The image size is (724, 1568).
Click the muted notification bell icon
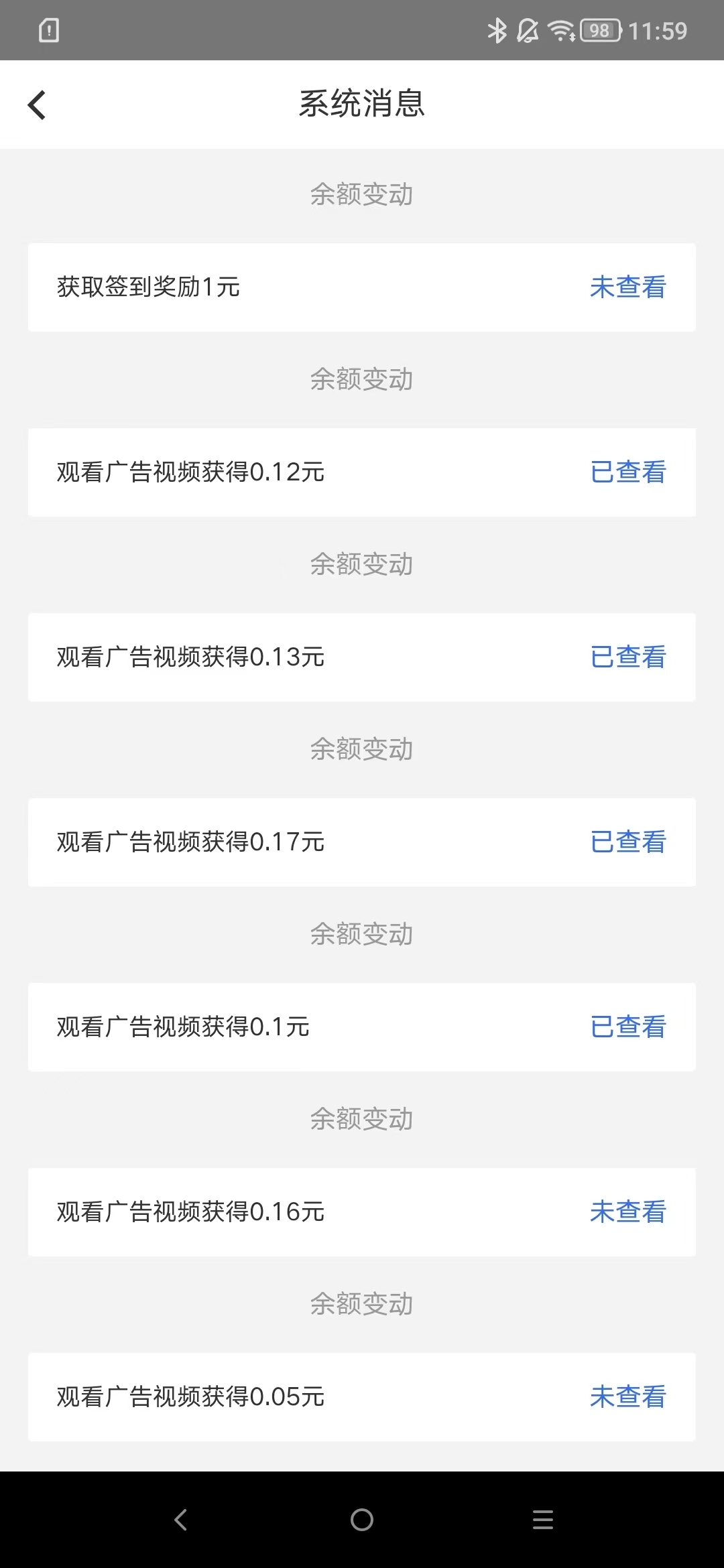[x=527, y=29]
